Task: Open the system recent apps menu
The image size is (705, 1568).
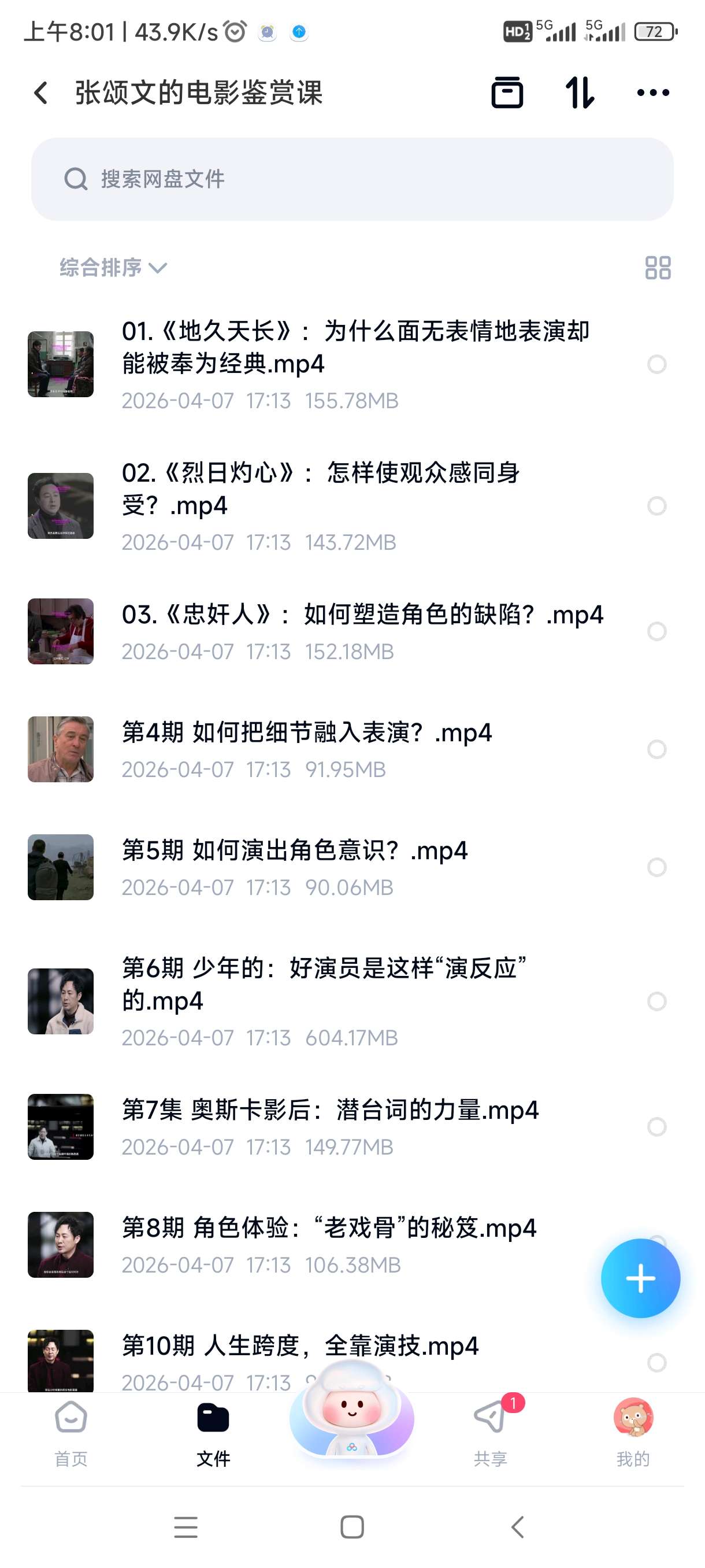Action: pos(185,1527)
